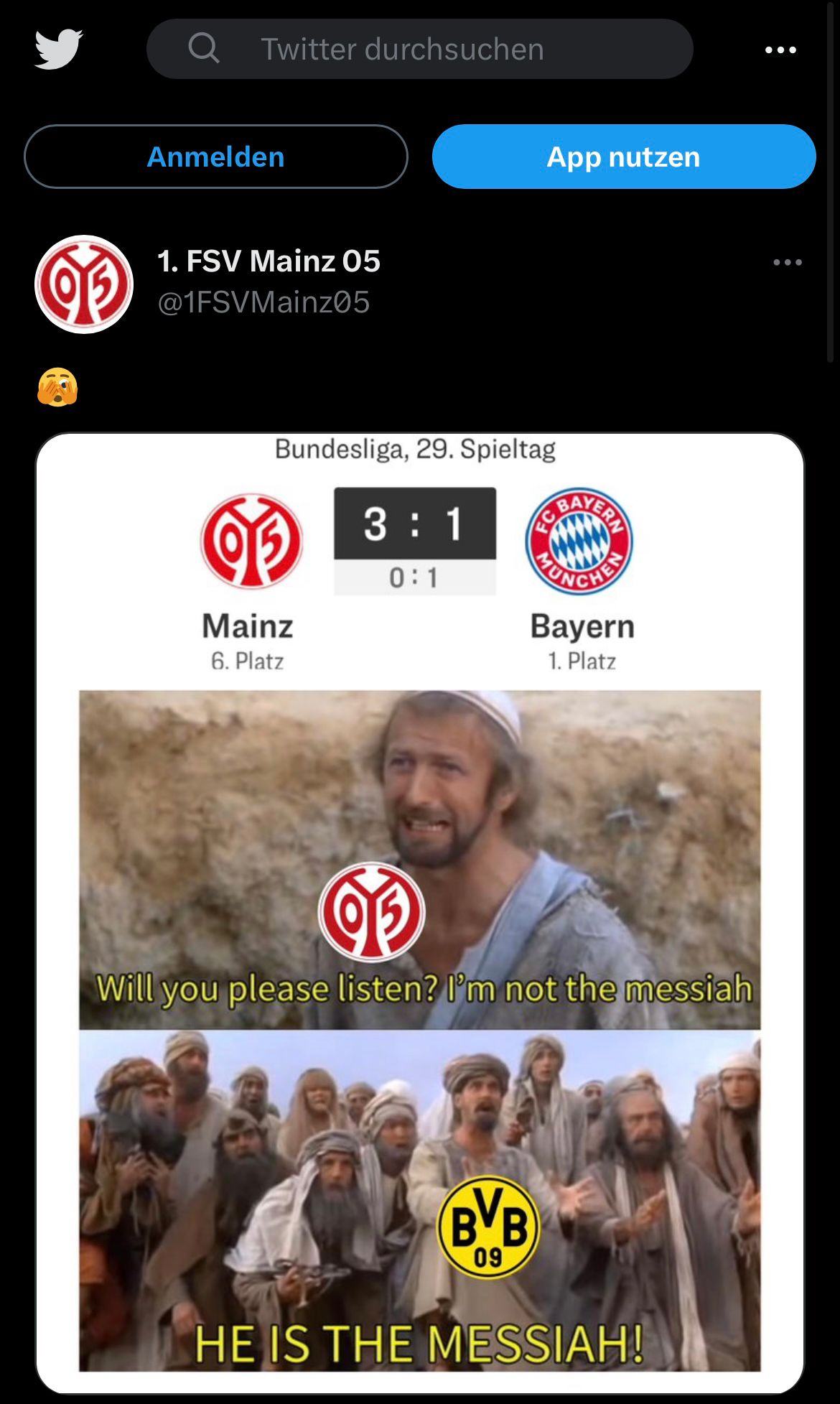Tap the Anmelden button

[215, 157]
